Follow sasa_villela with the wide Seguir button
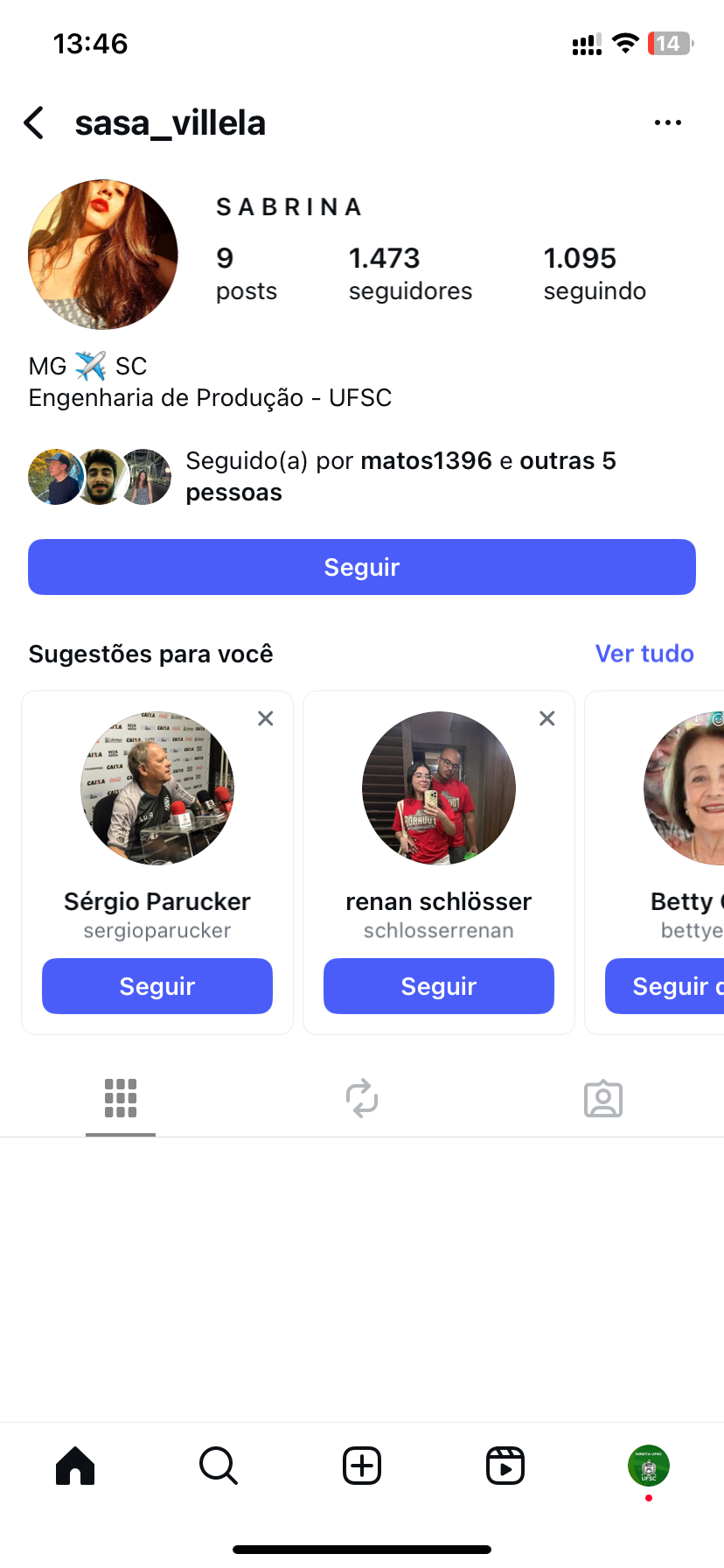Viewport: 724px width, 1568px height. click(362, 567)
